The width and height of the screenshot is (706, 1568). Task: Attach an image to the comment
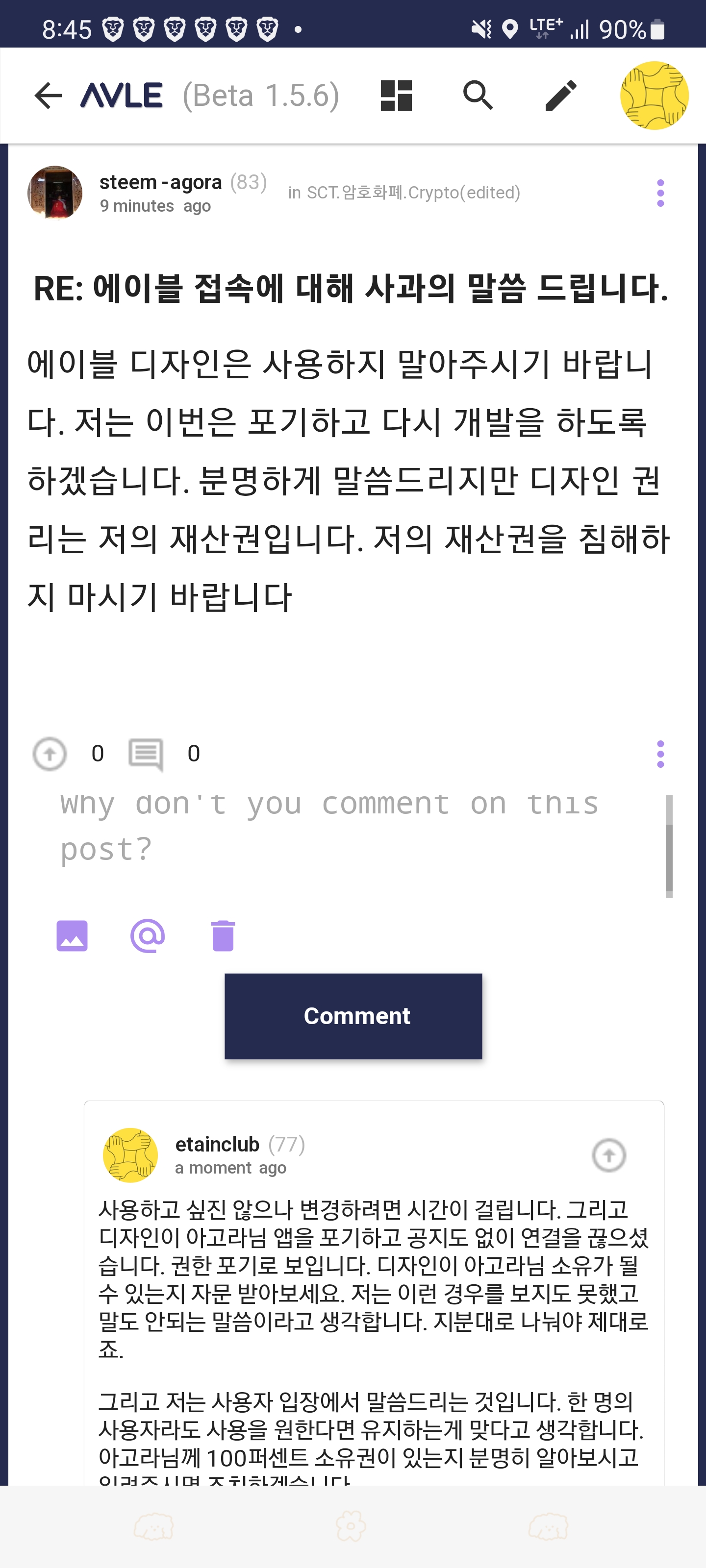[72, 935]
